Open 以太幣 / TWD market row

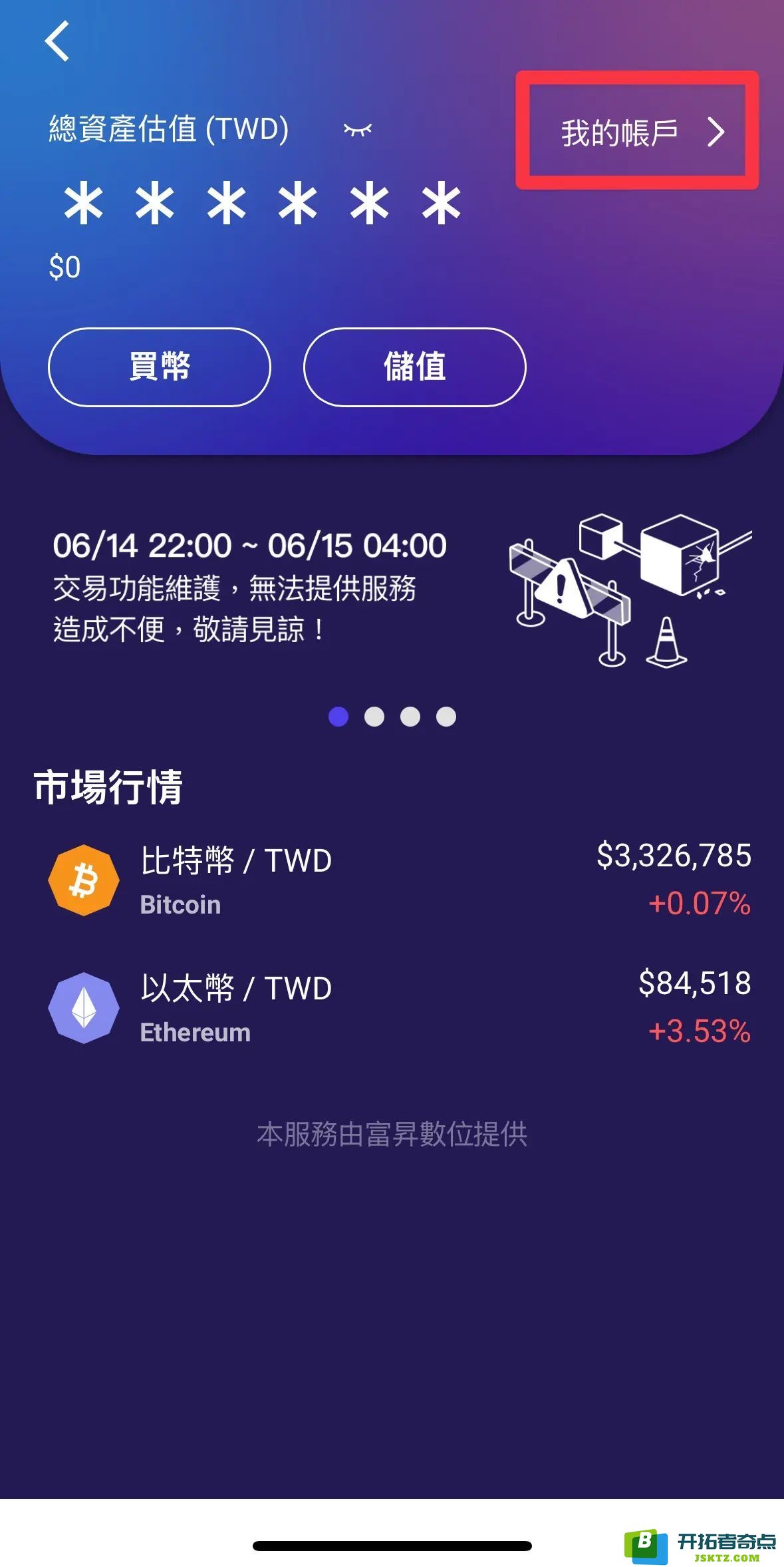pyautogui.click(x=399, y=1007)
